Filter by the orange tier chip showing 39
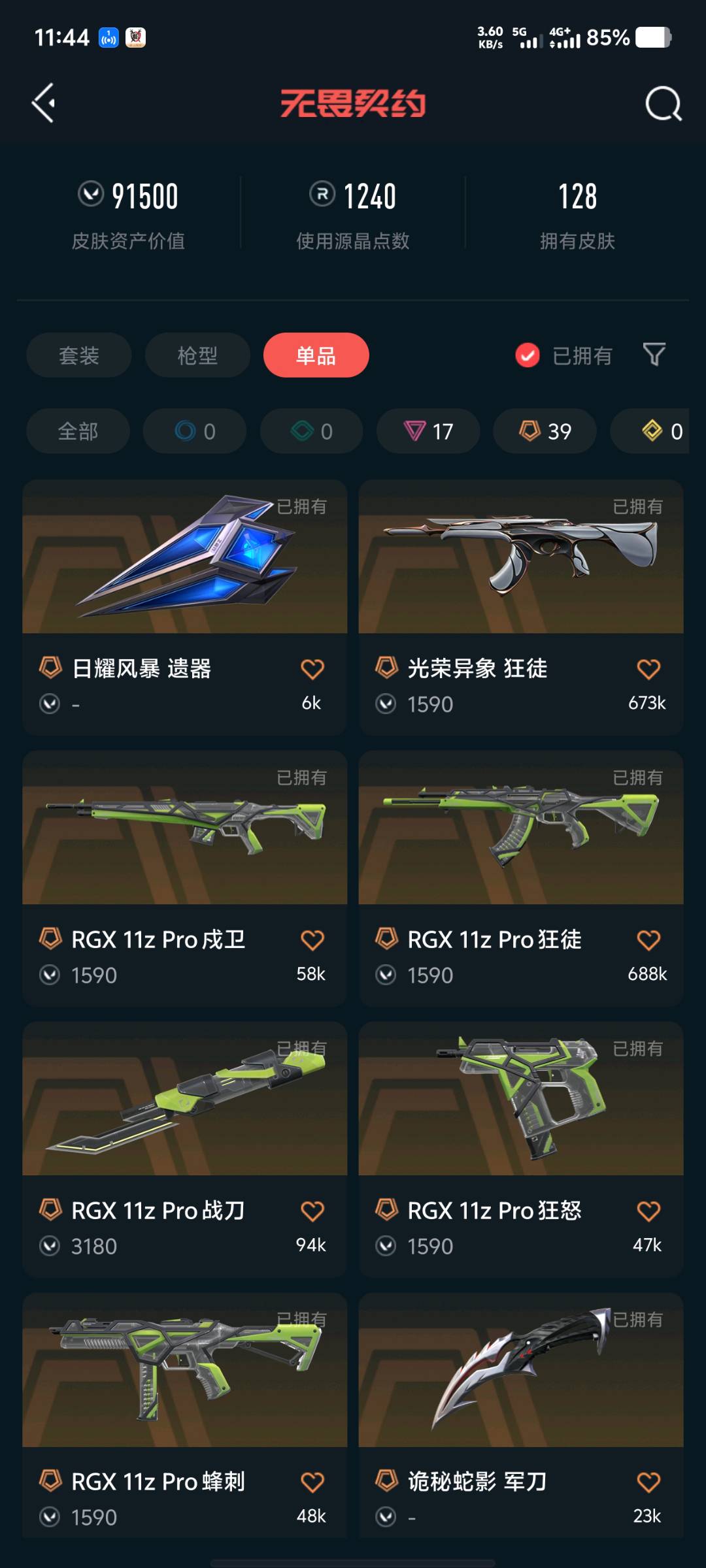The width and height of the screenshot is (706, 1568). coord(545,431)
